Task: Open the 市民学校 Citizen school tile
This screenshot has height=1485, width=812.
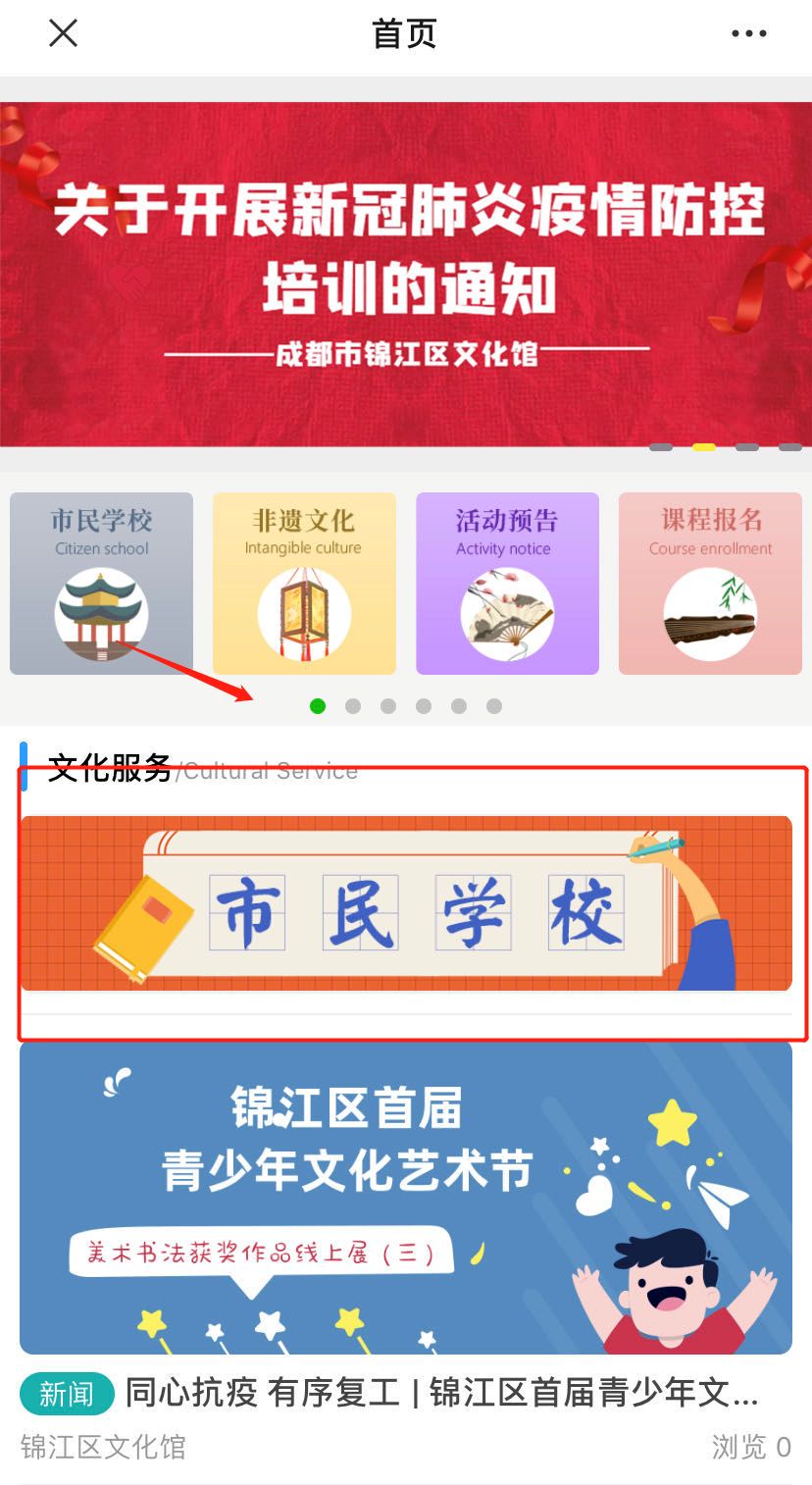Action: 101,584
